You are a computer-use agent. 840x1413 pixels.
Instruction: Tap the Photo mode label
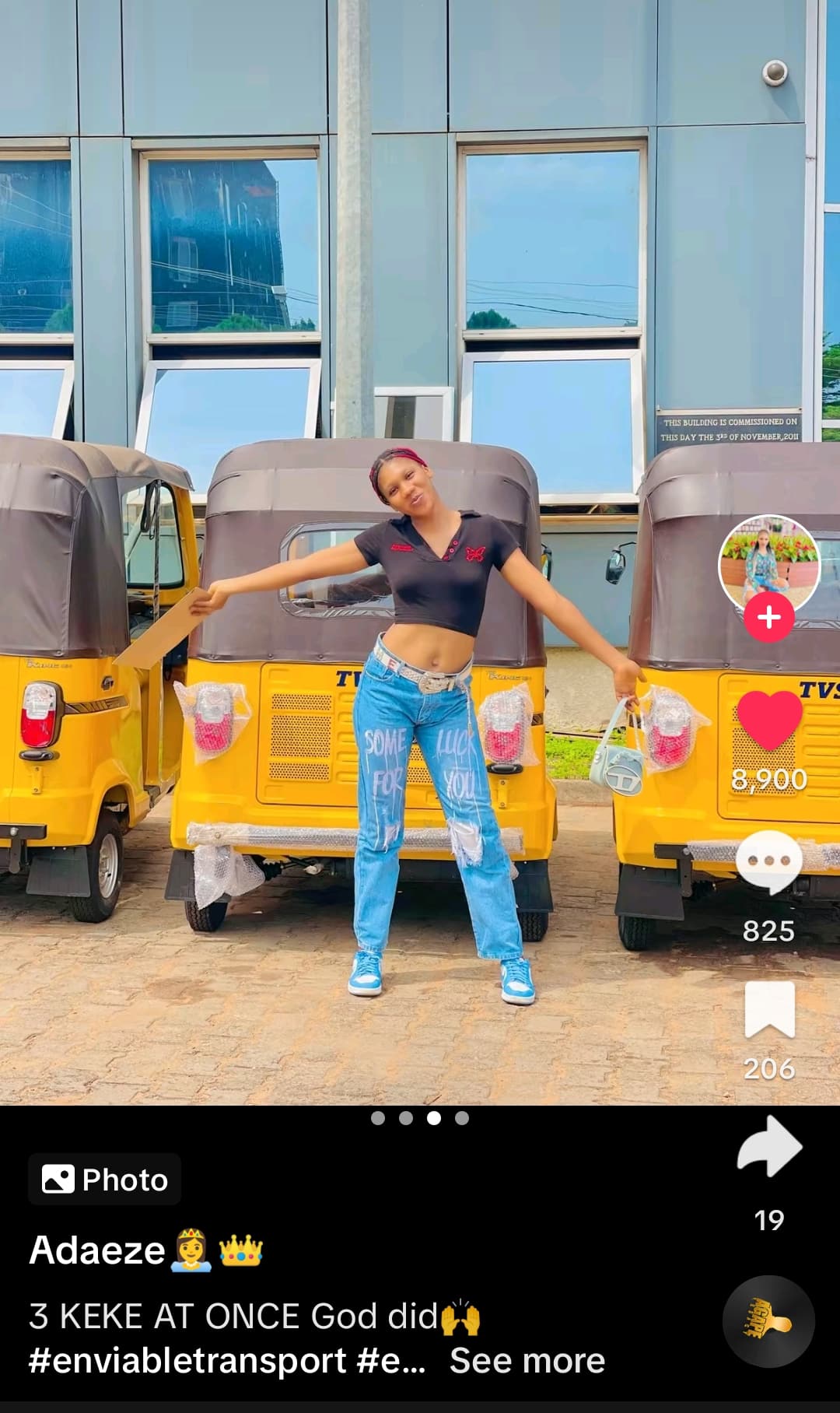click(x=105, y=1180)
